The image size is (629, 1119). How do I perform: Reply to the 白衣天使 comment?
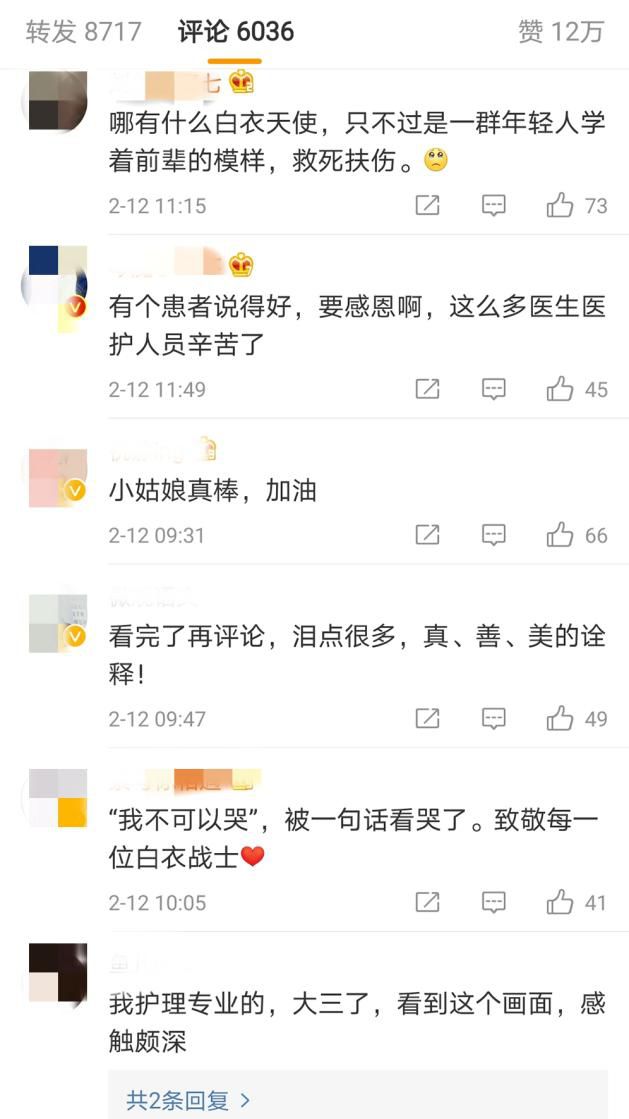click(494, 206)
